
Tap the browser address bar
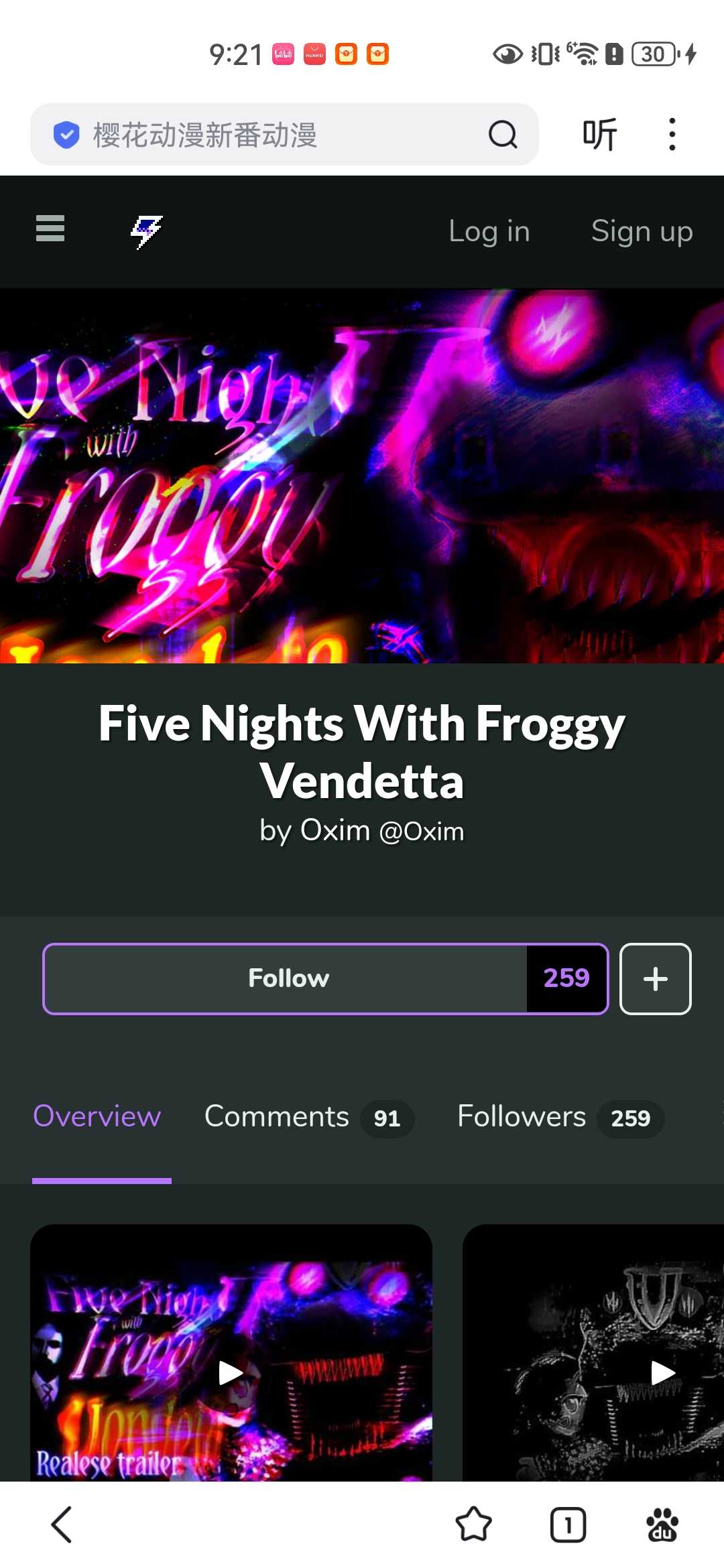click(x=268, y=135)
